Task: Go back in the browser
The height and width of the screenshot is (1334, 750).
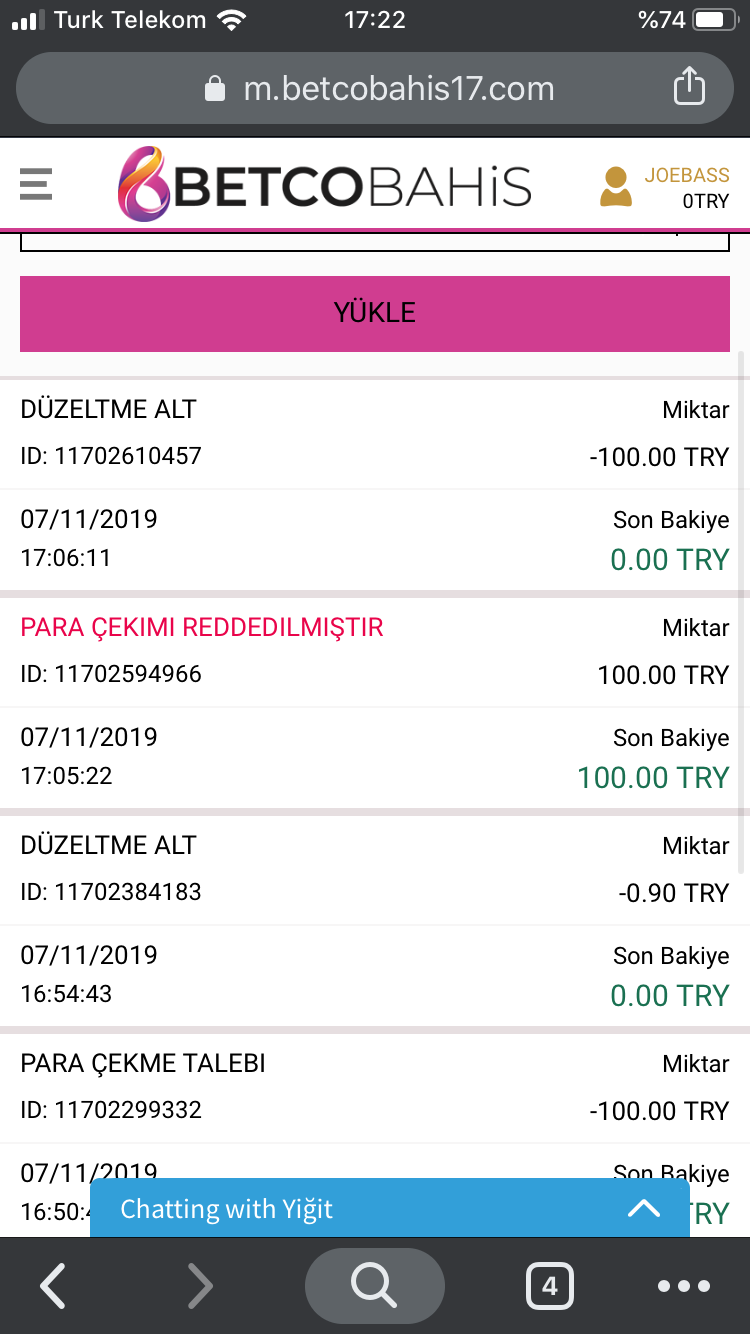Action: click(x=52, y=1286)
